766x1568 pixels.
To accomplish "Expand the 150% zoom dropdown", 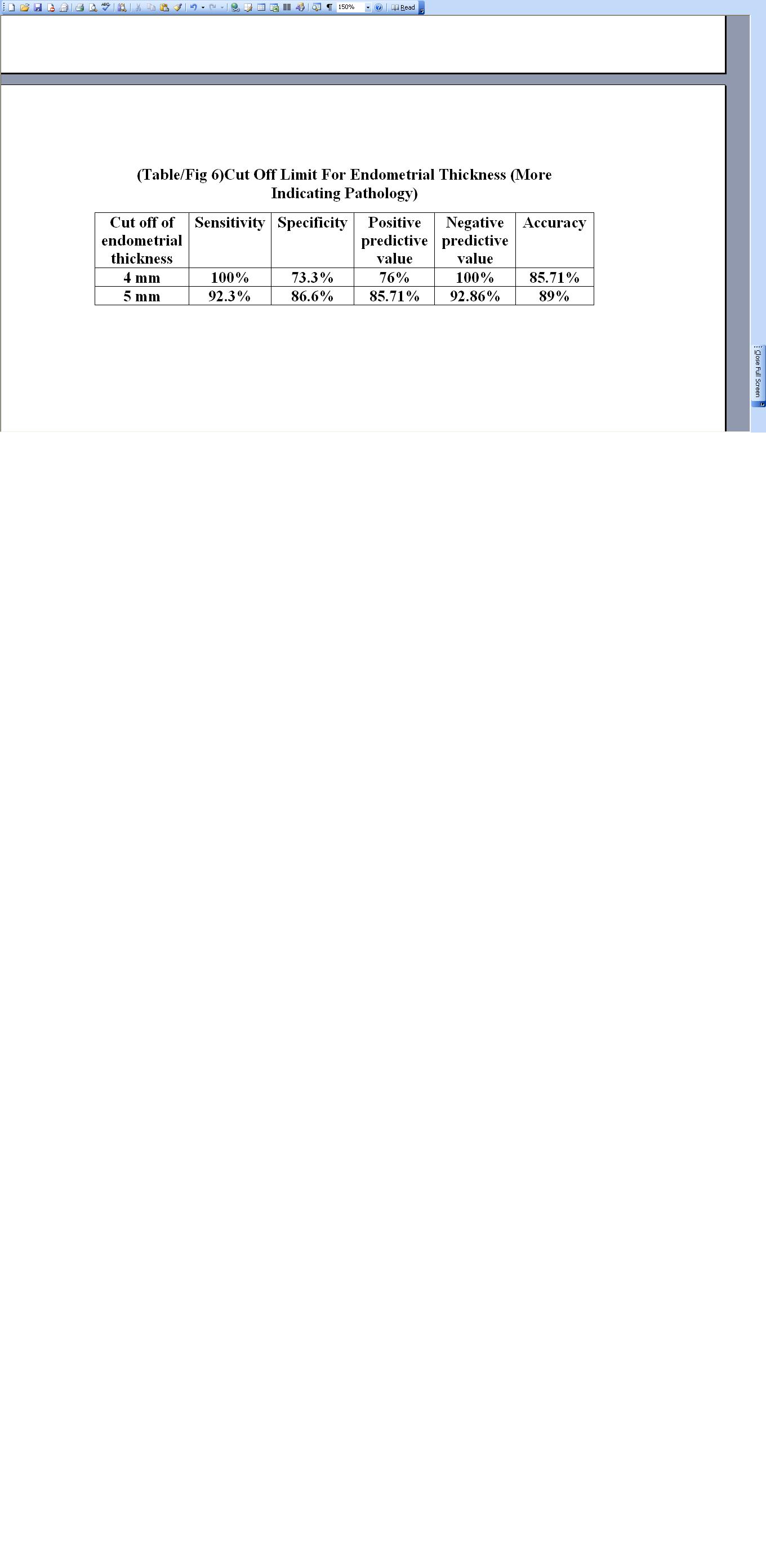I will coord(368,7).
